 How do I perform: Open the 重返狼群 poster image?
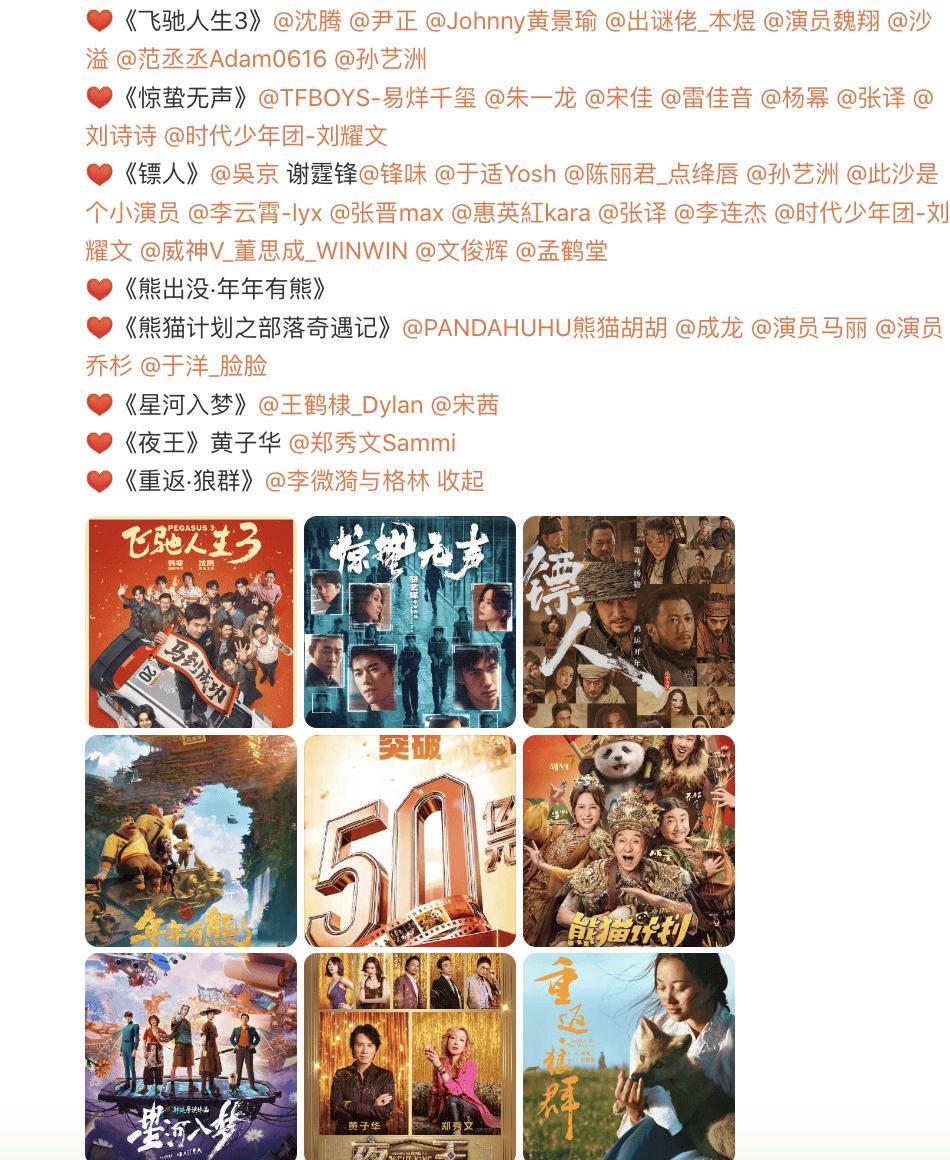(x=628, y=1056)
